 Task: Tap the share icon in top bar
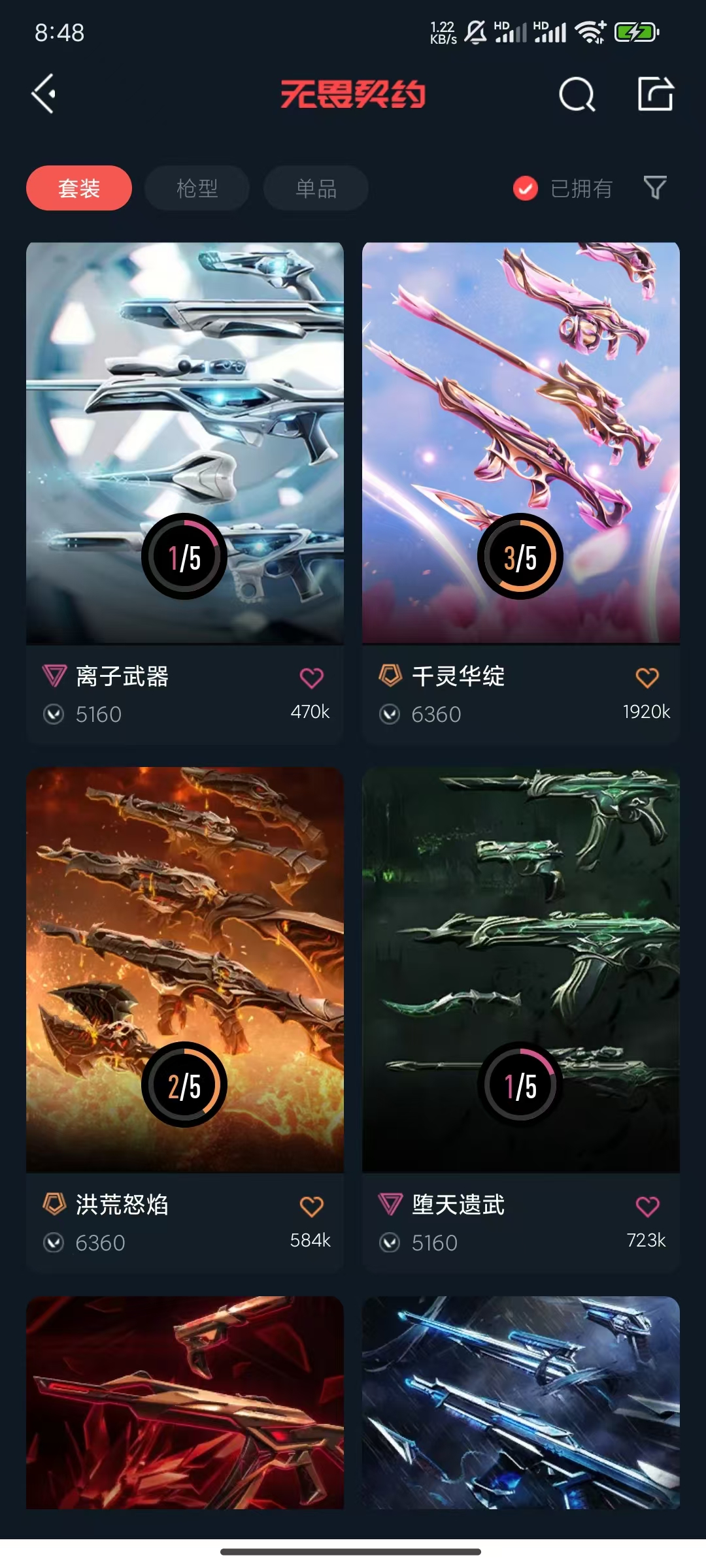(656, 94)
